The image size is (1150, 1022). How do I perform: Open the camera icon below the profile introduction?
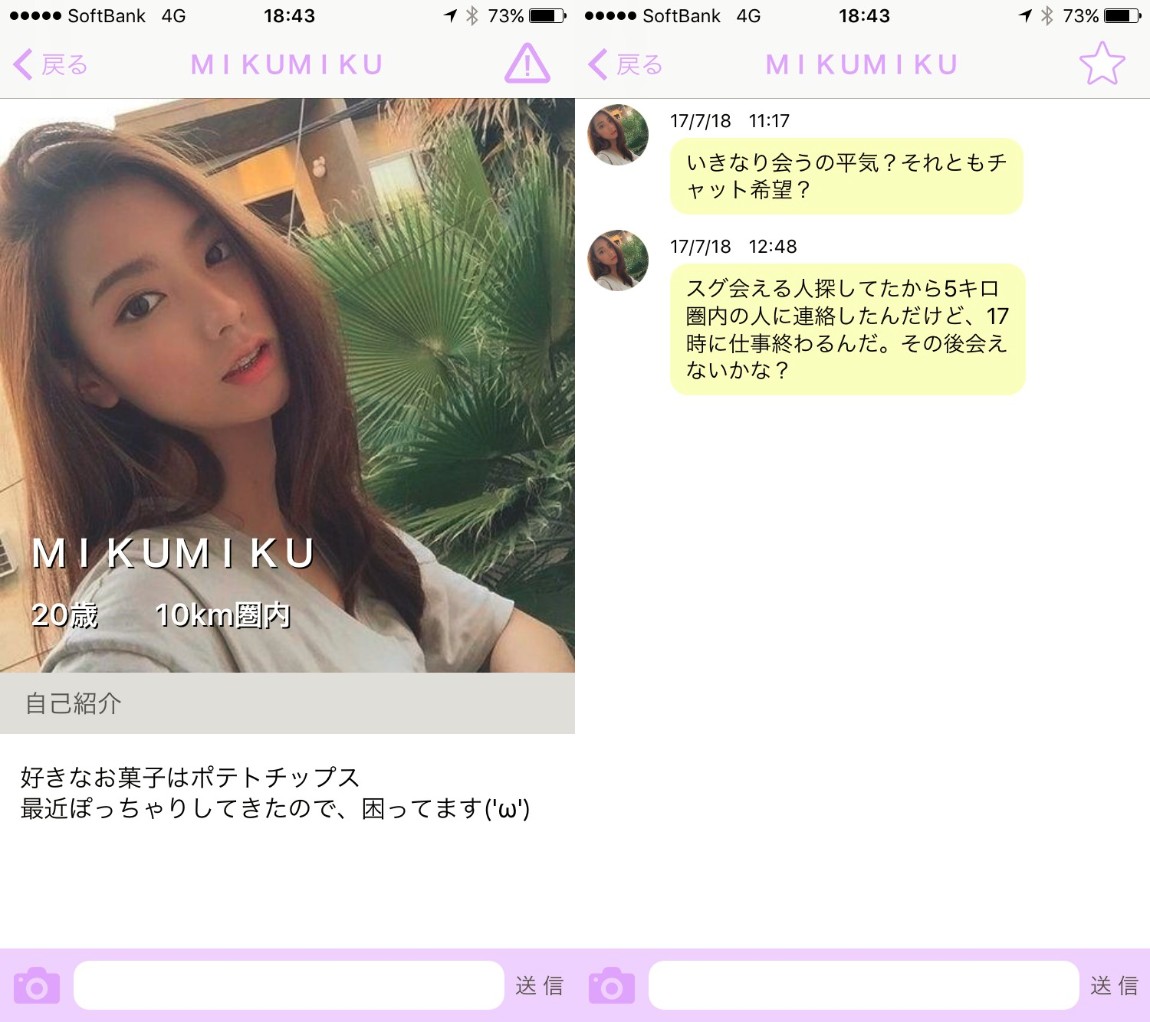[x=36, y=986]
